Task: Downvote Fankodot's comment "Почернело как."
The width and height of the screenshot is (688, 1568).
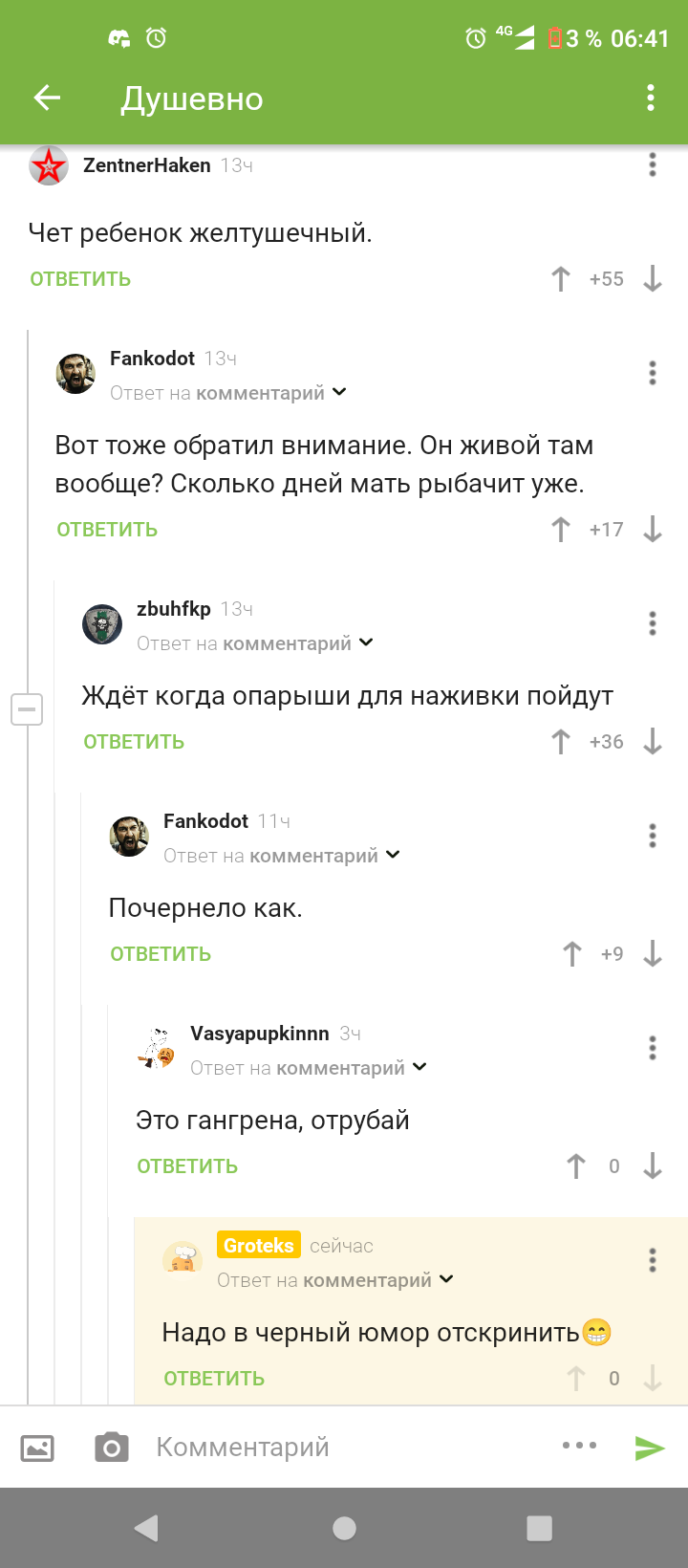Action: tap(653, 954)
